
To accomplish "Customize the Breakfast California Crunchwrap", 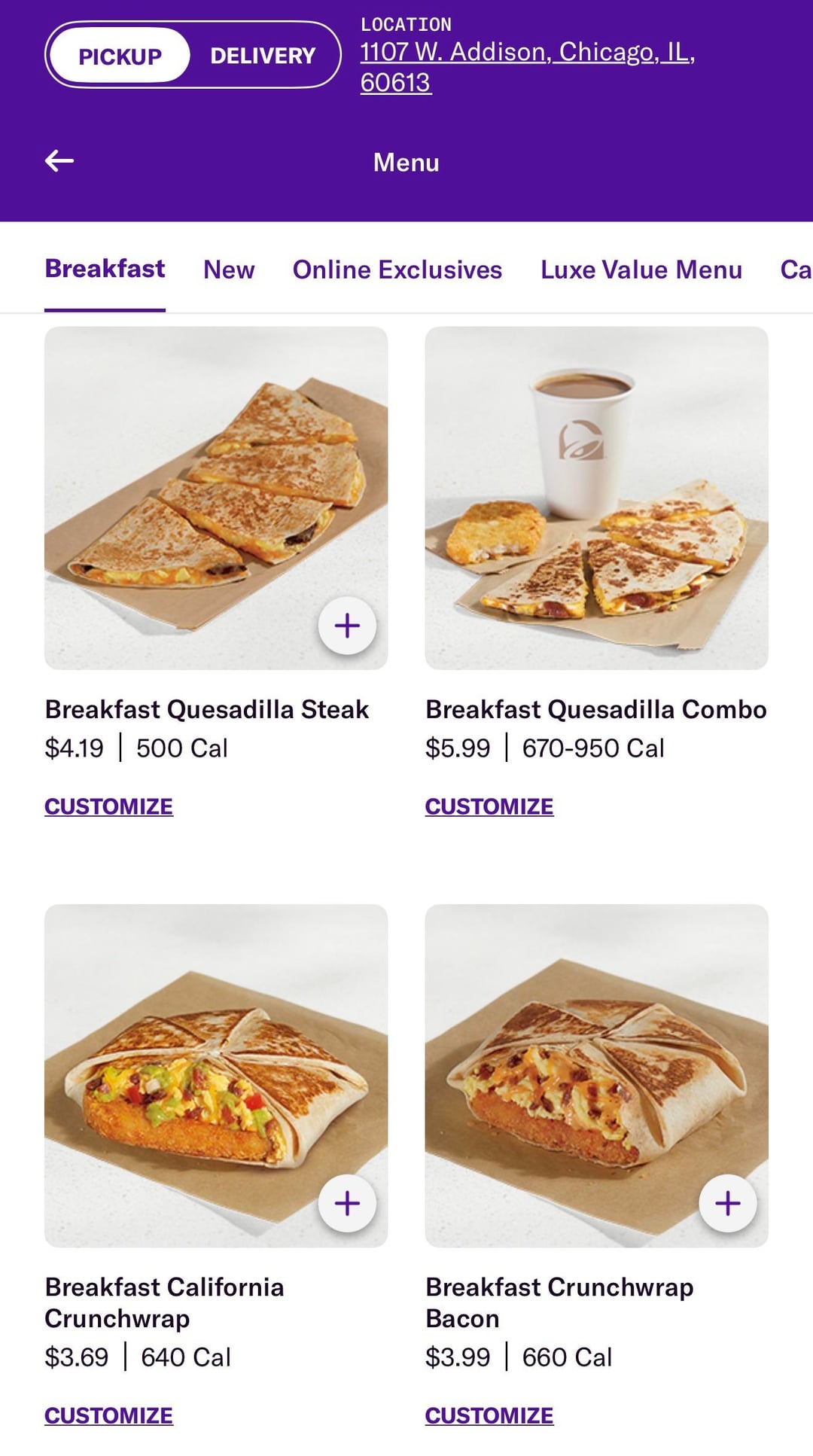I will click(108, 1415).
